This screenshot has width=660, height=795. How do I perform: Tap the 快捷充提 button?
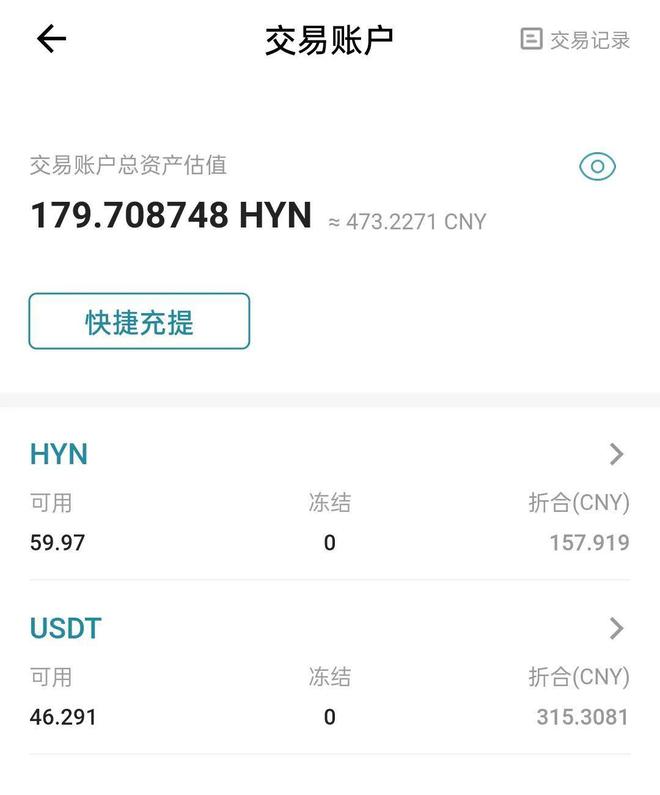139,322
